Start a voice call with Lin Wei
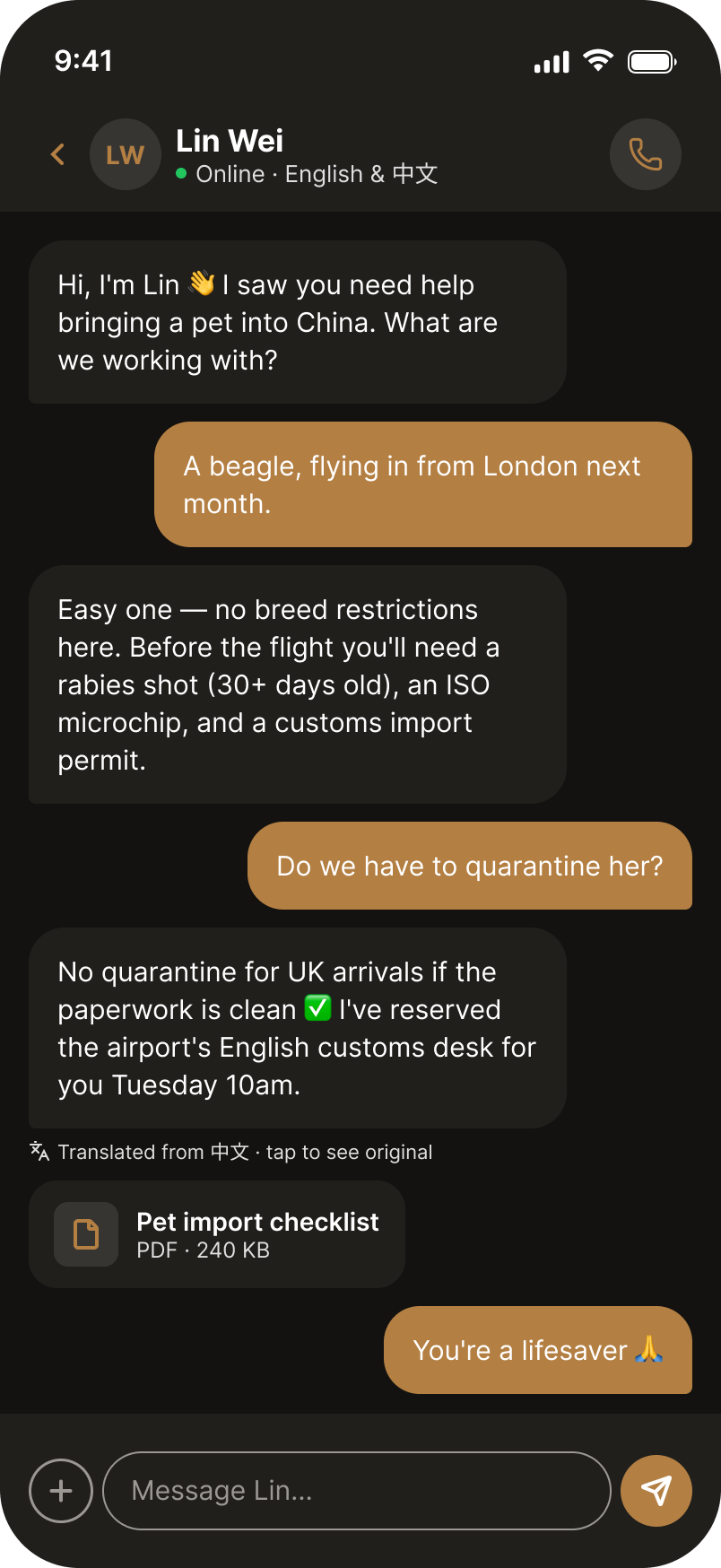Screen dimensions: 721x1568 (x=646, y=154)
